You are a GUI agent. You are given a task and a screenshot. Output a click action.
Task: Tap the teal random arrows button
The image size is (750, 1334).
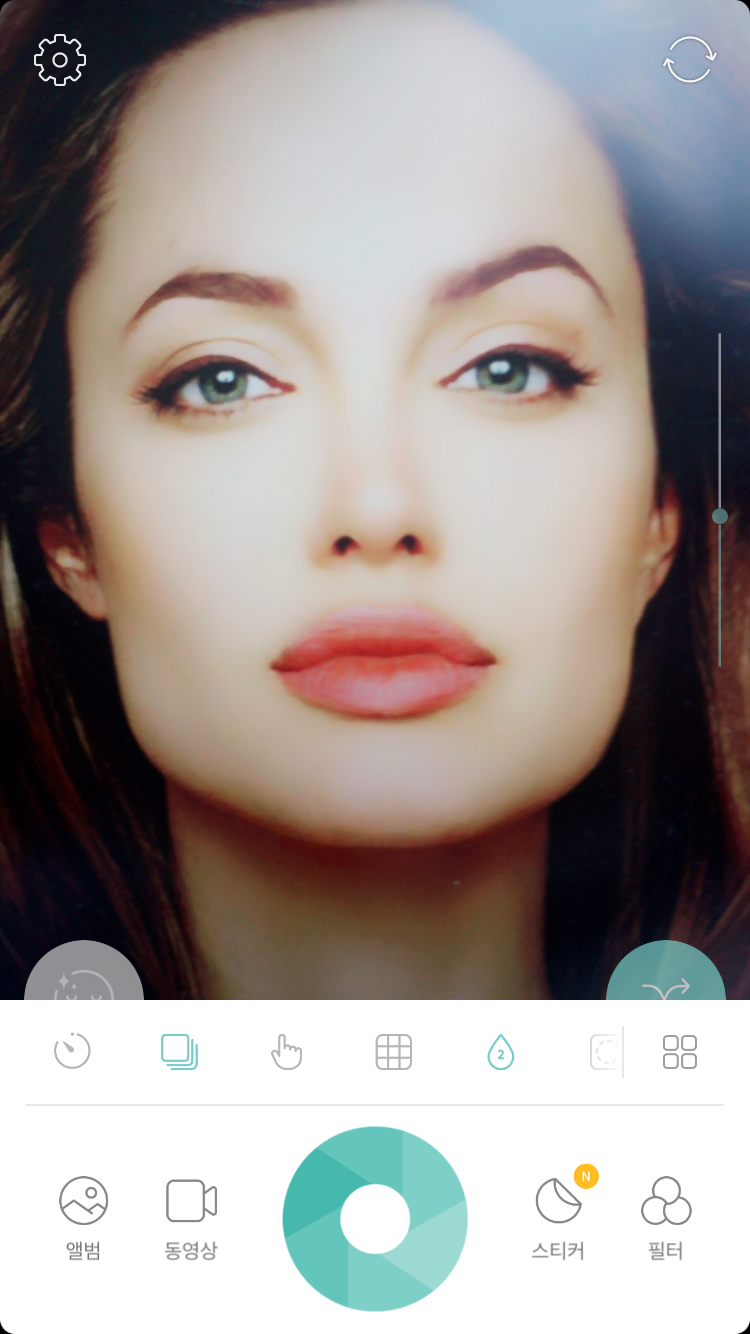point(666,975)
